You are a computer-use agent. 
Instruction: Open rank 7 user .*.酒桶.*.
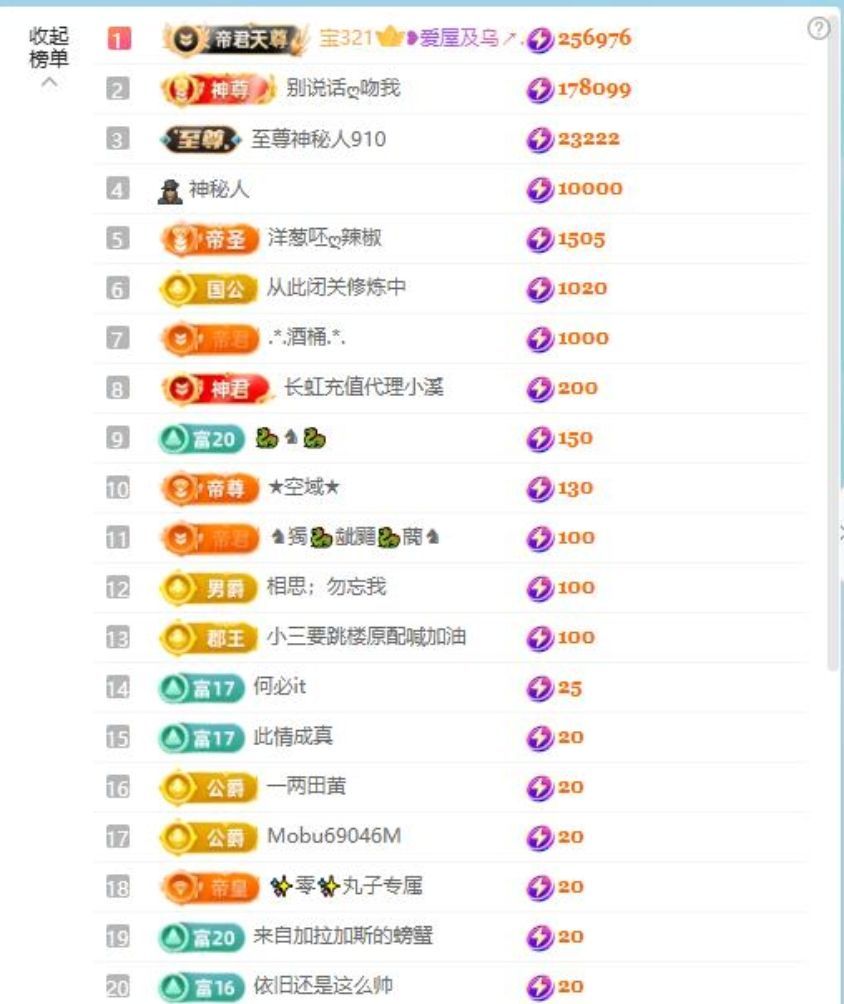307,338
